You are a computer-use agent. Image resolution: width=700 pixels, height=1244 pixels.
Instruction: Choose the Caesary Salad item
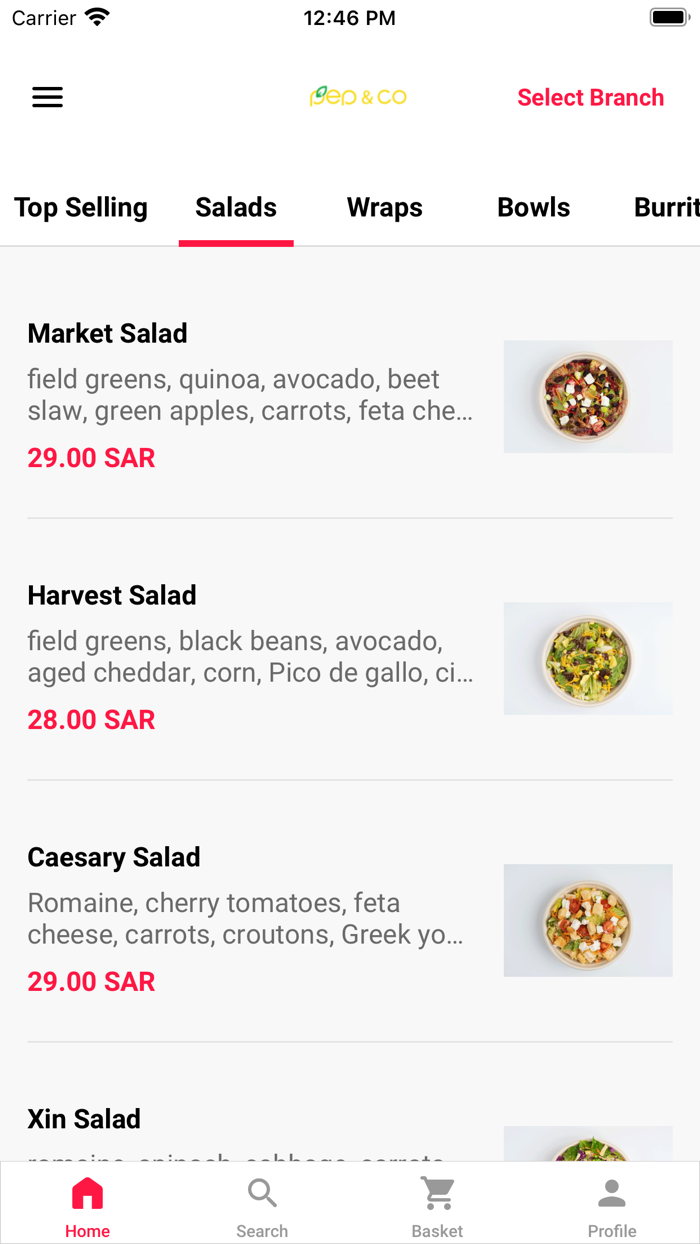tap(350, 920)
